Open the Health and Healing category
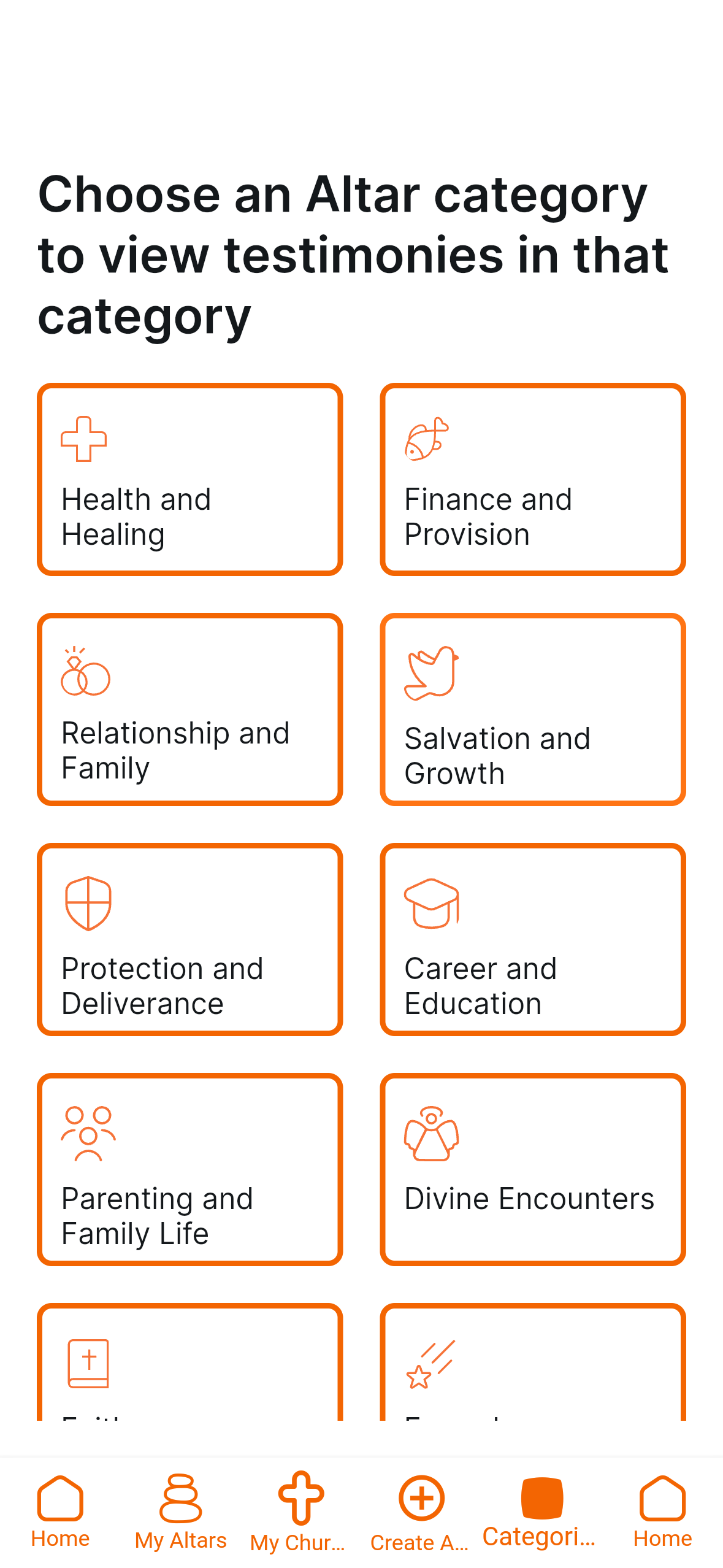Image resolution: width=723 pixels, height=1568 pixels. (x=189, y=479)
